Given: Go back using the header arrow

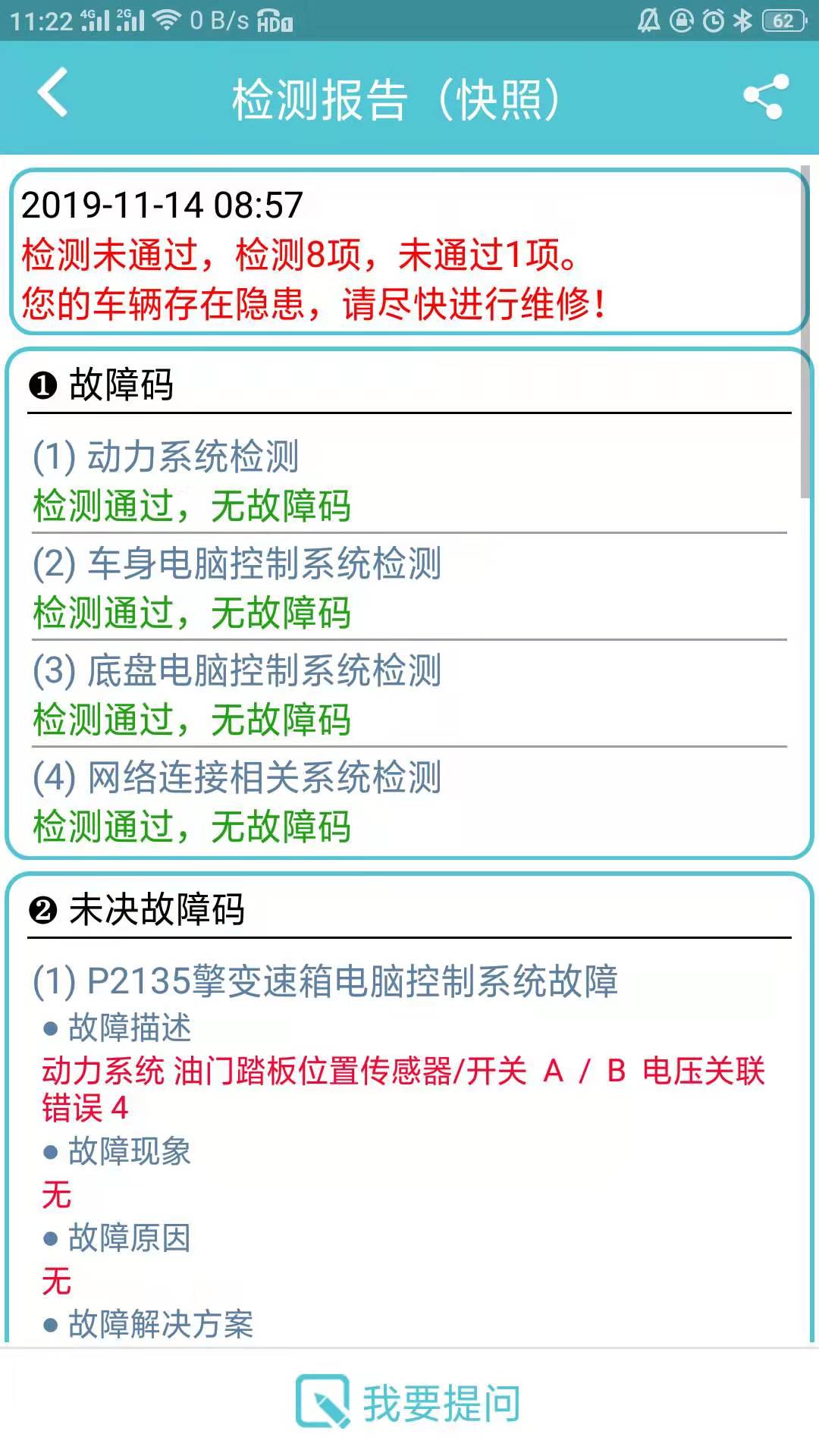Looking at the screenshot, I should coord(53,93).
